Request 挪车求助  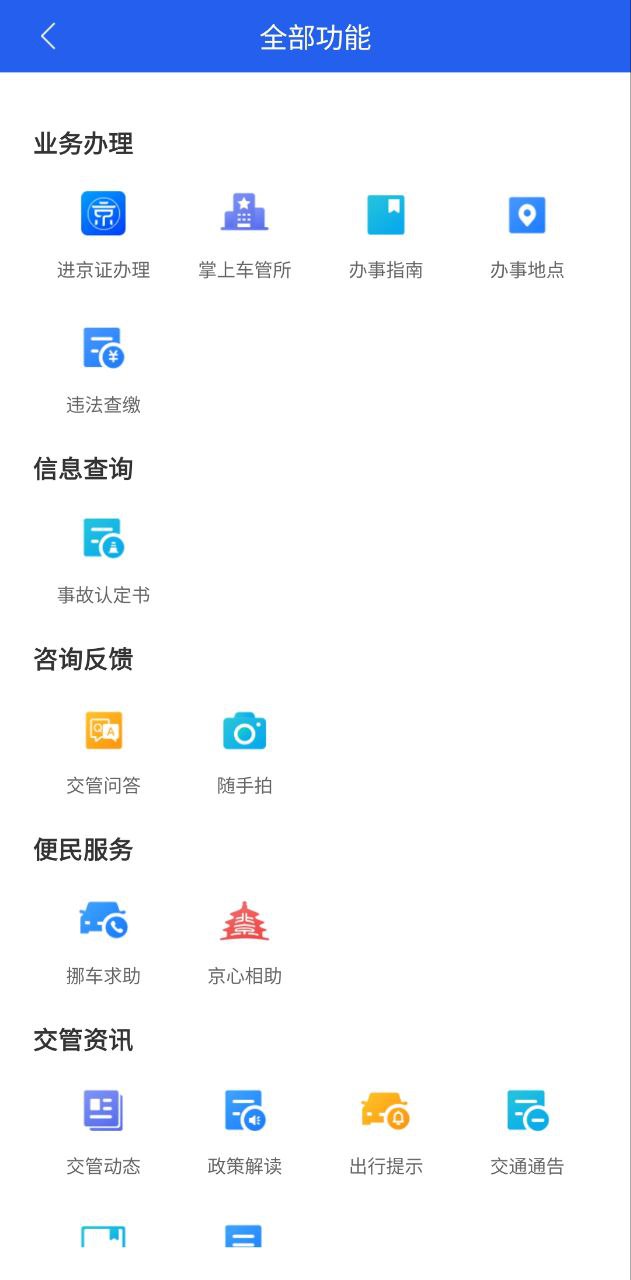click(x=103, y=941)
